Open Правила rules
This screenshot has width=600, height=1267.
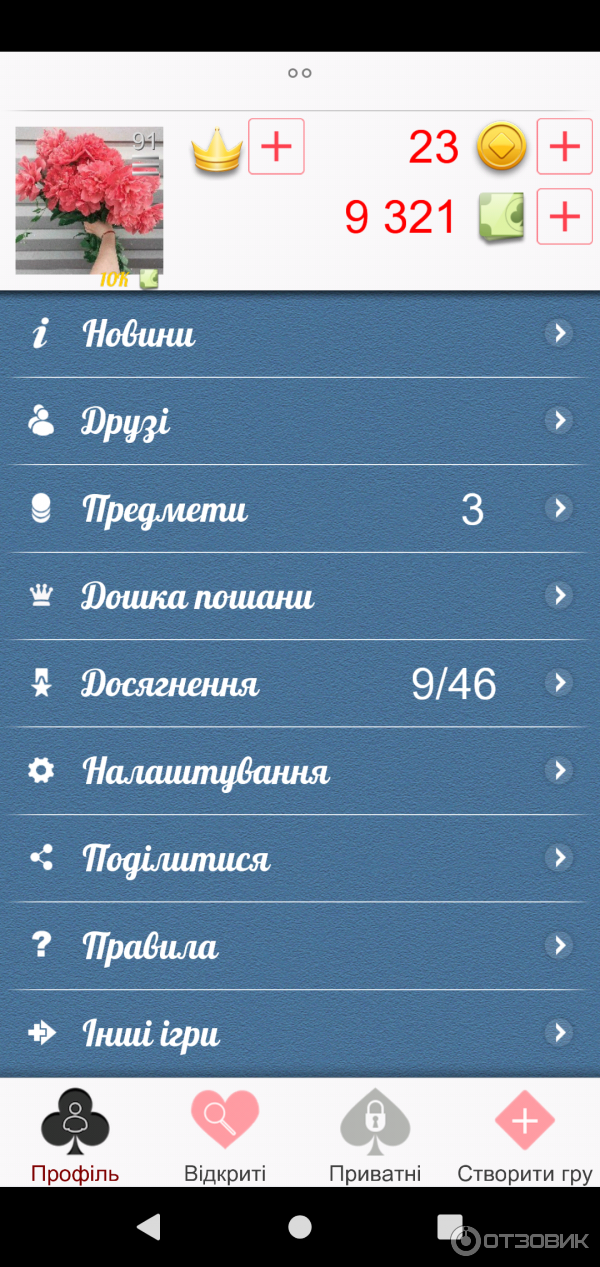300,946
